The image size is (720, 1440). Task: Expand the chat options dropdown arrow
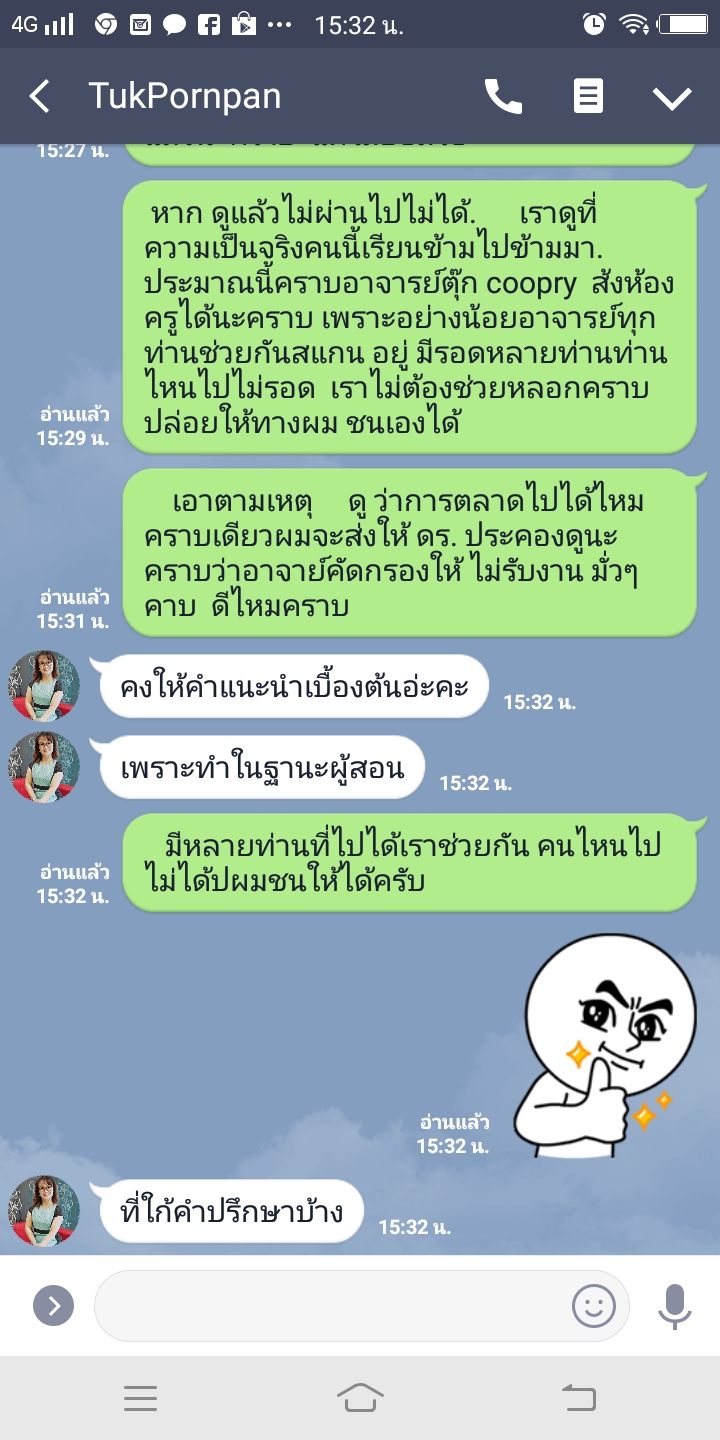point(672,97)
